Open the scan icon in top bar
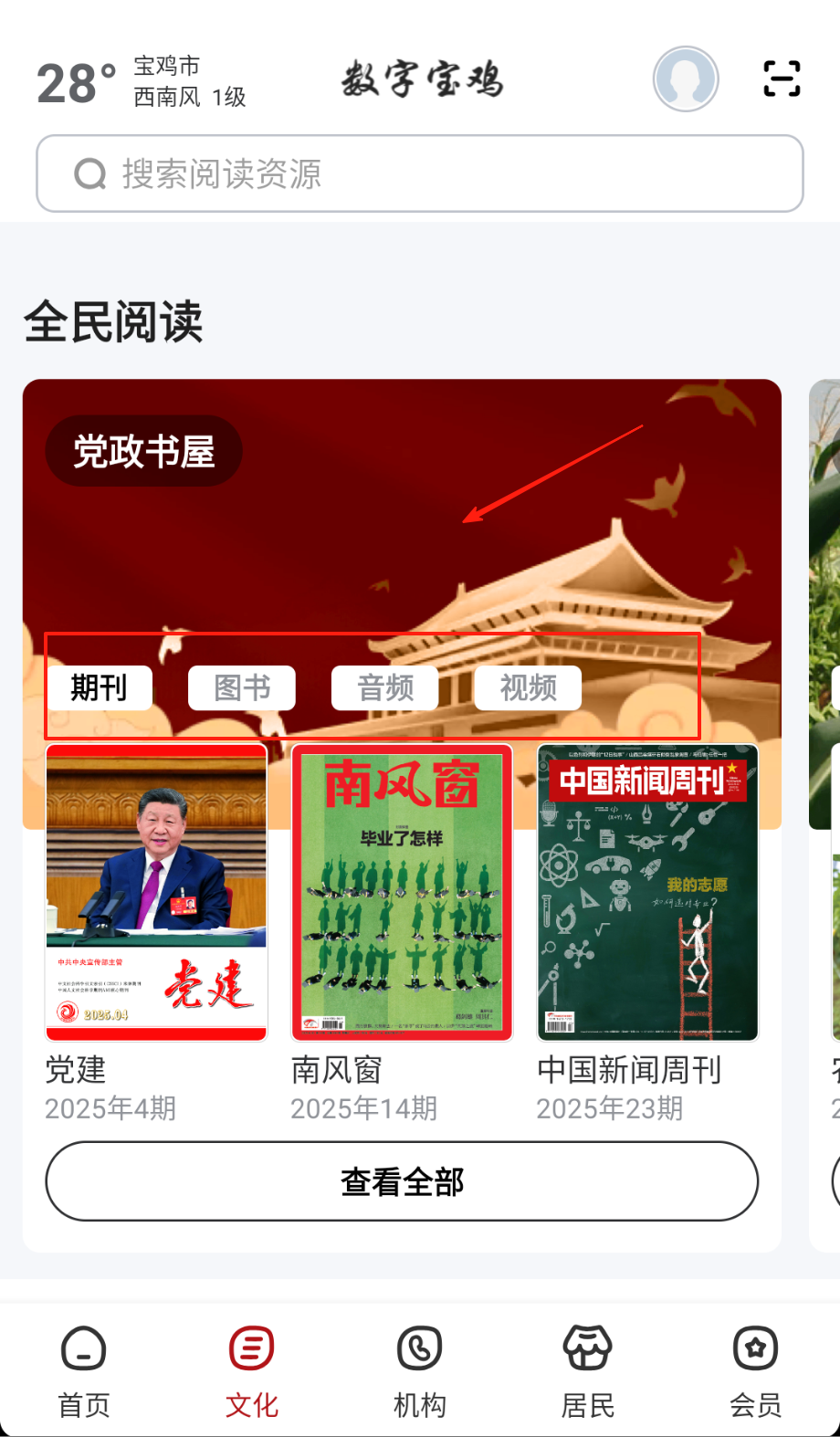This screenshot has width=840, height=1437. (x=782, y=79)
